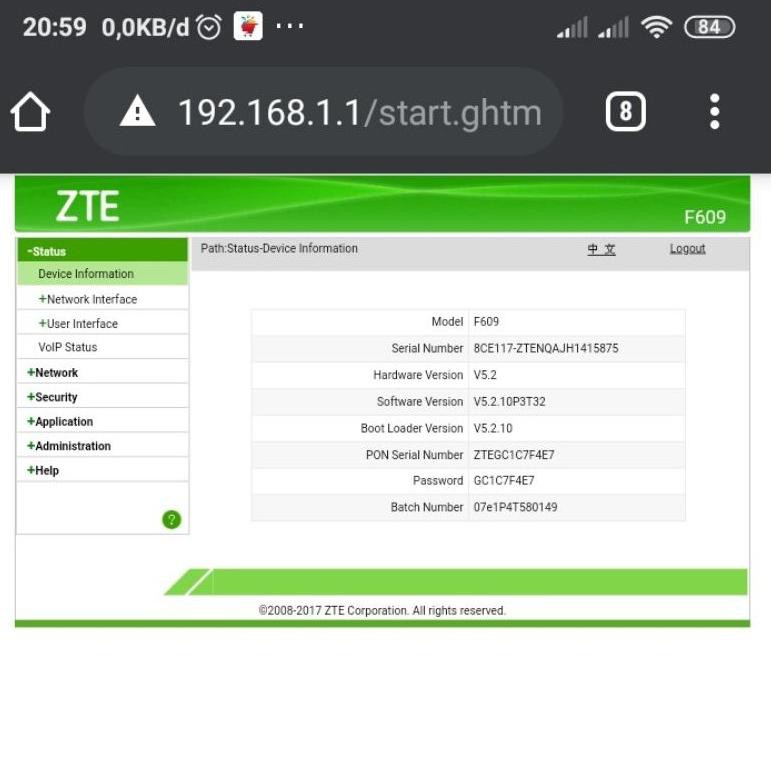Go to the browser home page

(30, 112)
